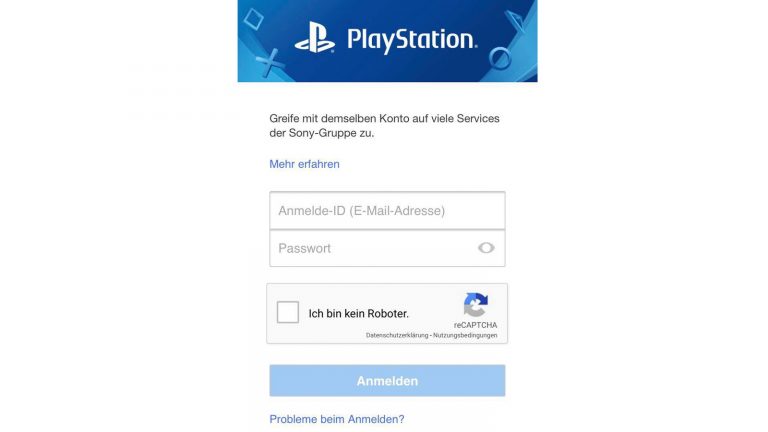The width and height of the screenshot is (768, 432).
Task: Focus the Anmelde-ID email field
Action: [x=386, y=211]
